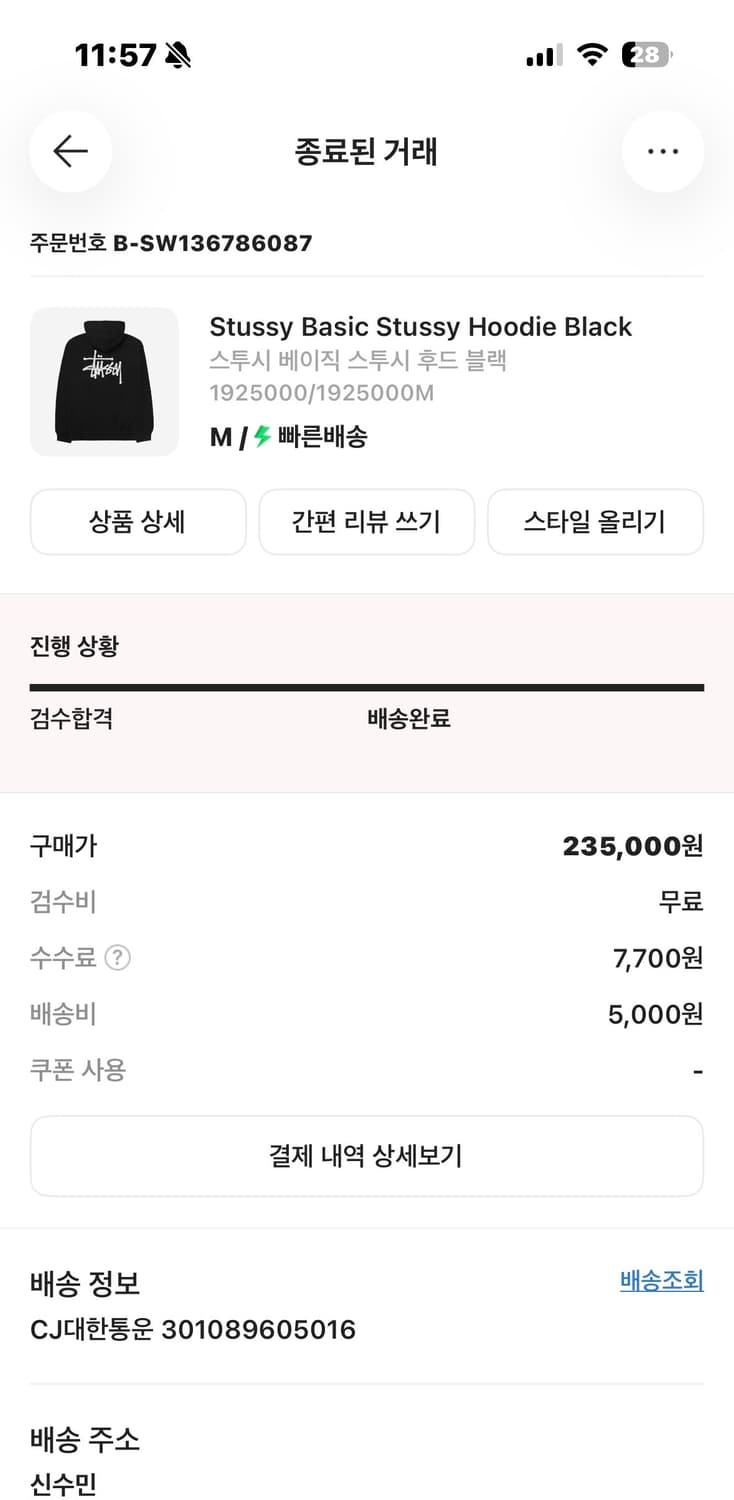Open the fee info question mark icon
Screen dimensions: 734x1500
pyautogui.click(x=118, y=958)
